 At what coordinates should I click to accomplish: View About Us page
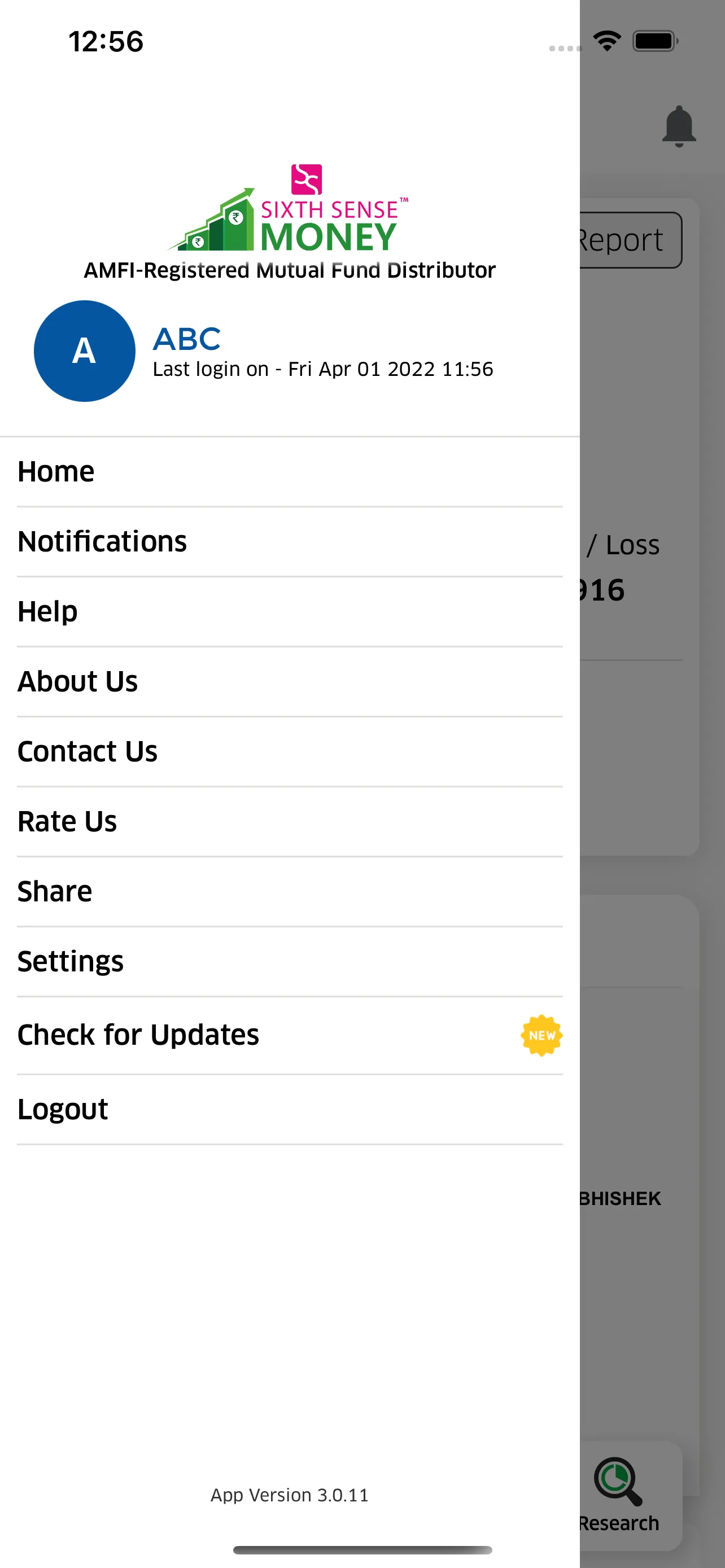pyautogui.click(x=290, y=682)
